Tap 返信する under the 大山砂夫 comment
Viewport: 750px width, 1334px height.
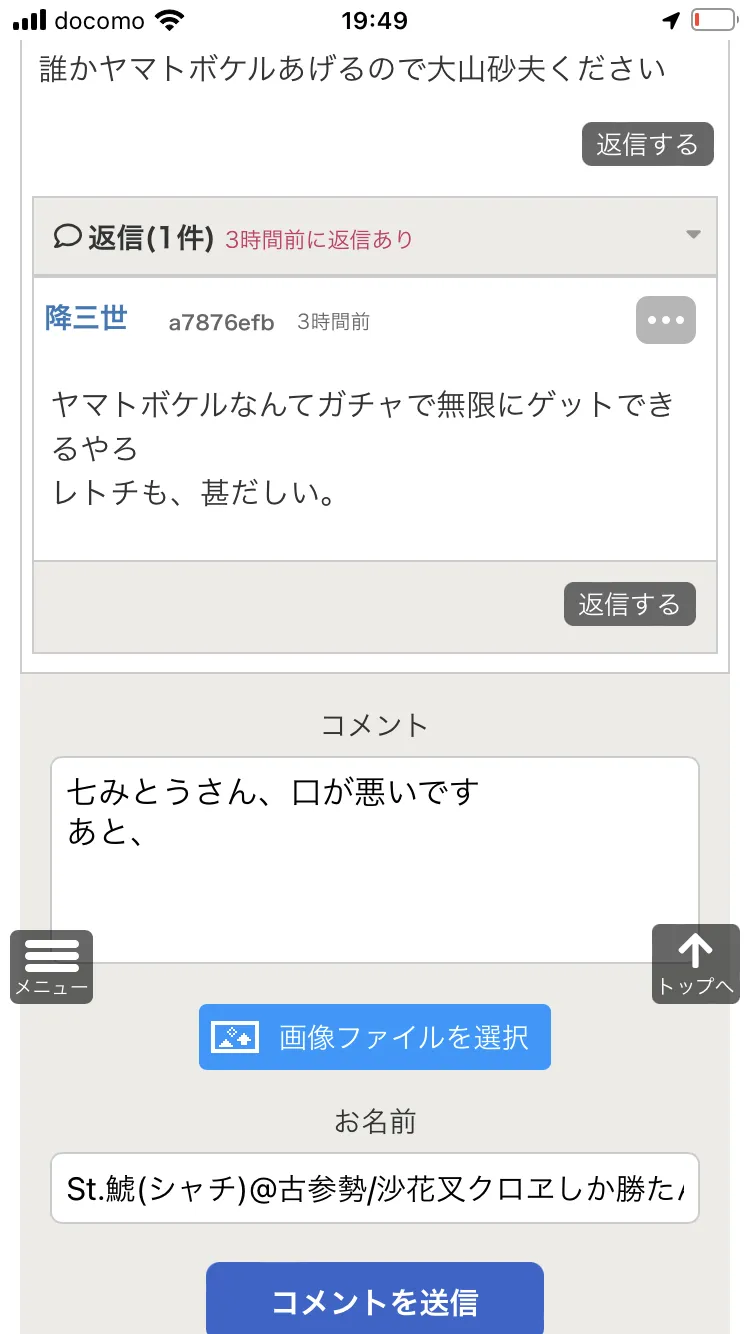pyautogui.click(x=647, y=145)
